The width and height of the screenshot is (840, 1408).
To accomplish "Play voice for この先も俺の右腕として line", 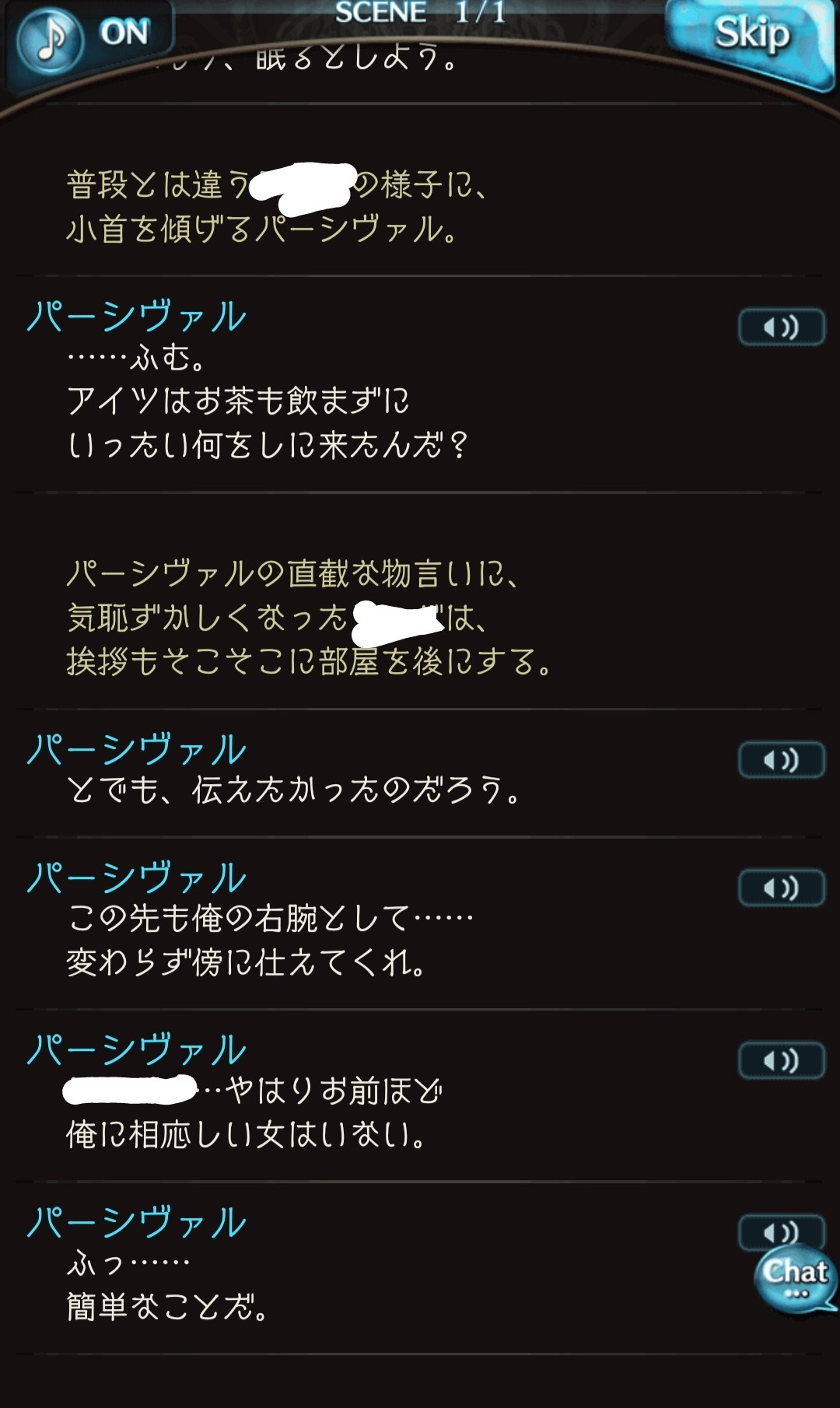I will point(781,888).
